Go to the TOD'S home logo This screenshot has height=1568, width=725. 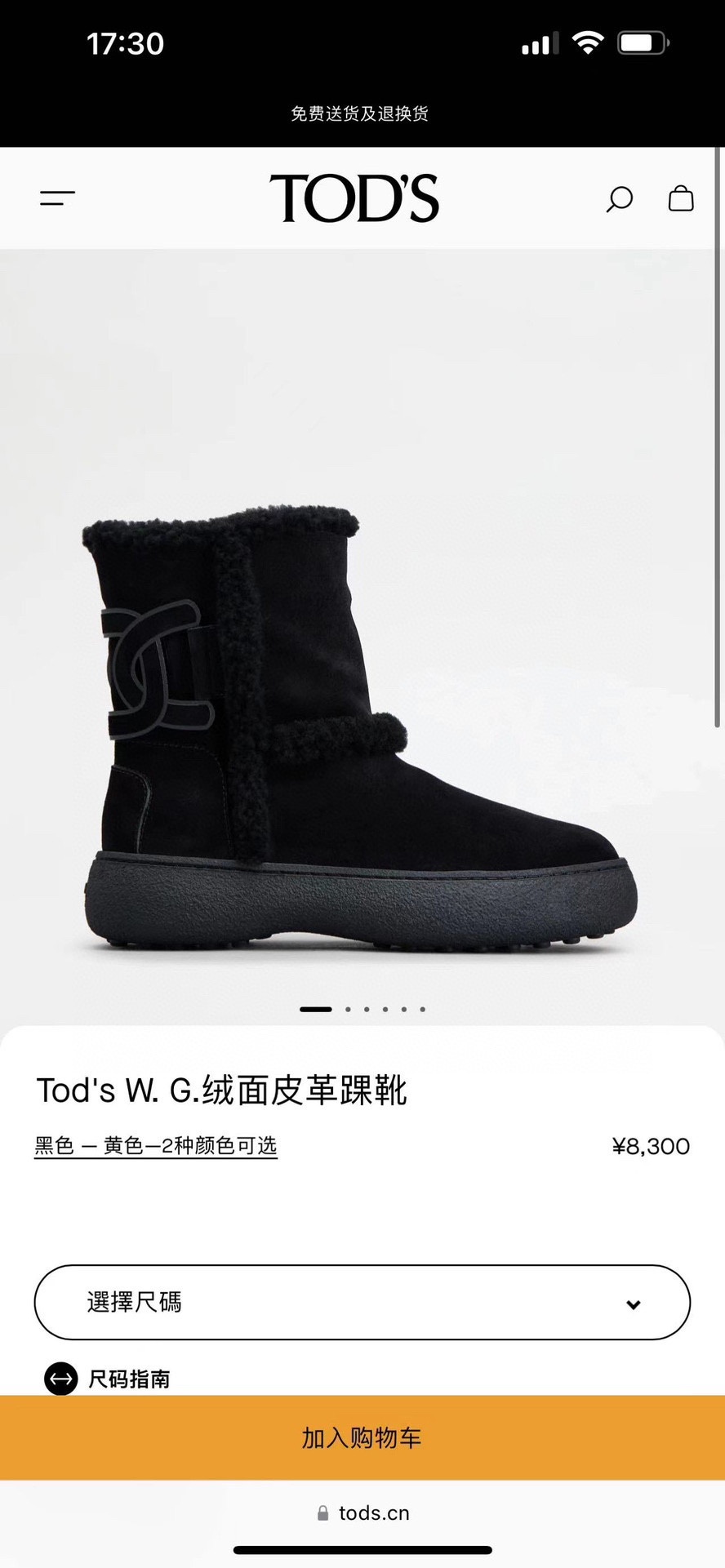[x=354, y=198]
